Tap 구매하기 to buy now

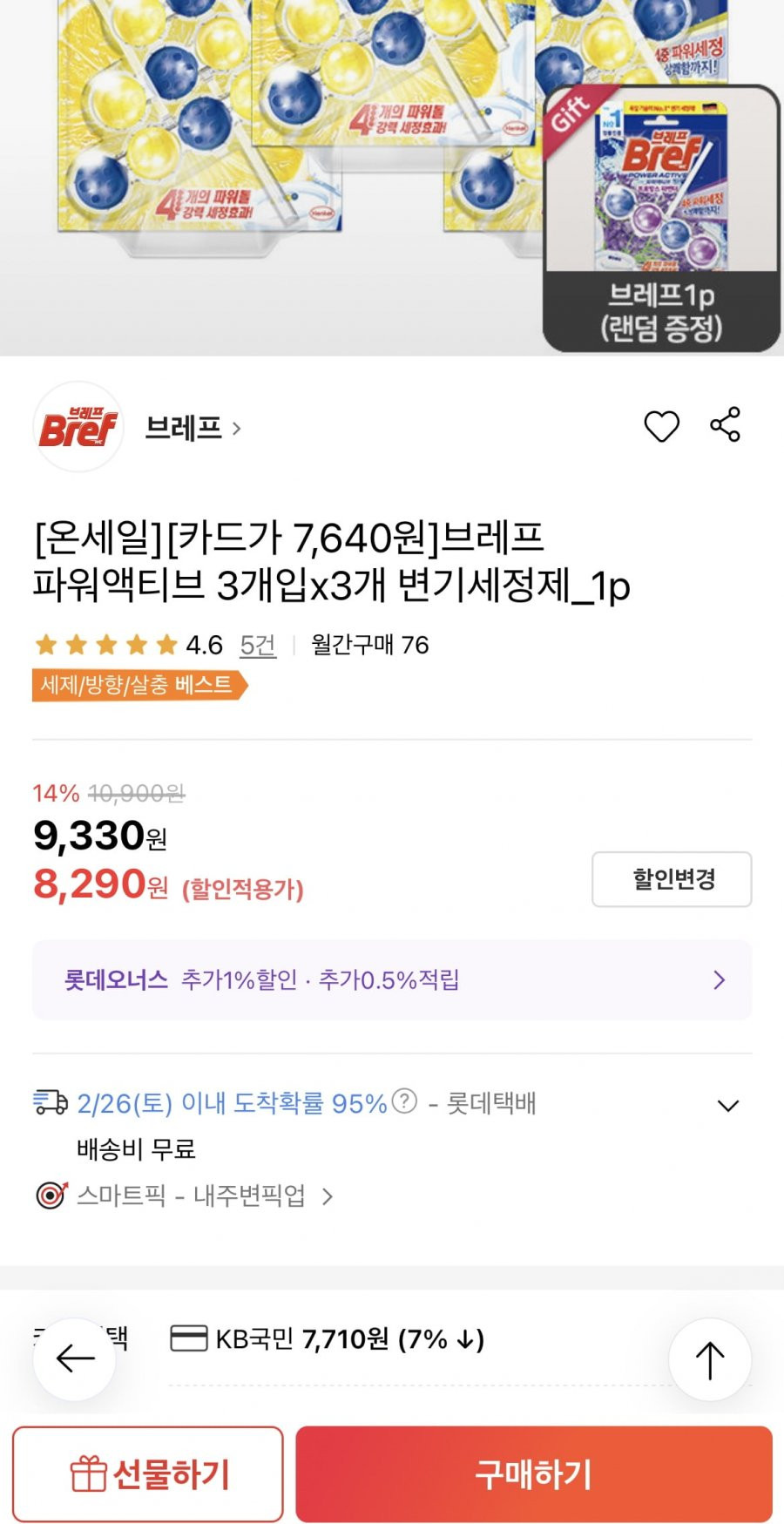(x=533, y=1473)
